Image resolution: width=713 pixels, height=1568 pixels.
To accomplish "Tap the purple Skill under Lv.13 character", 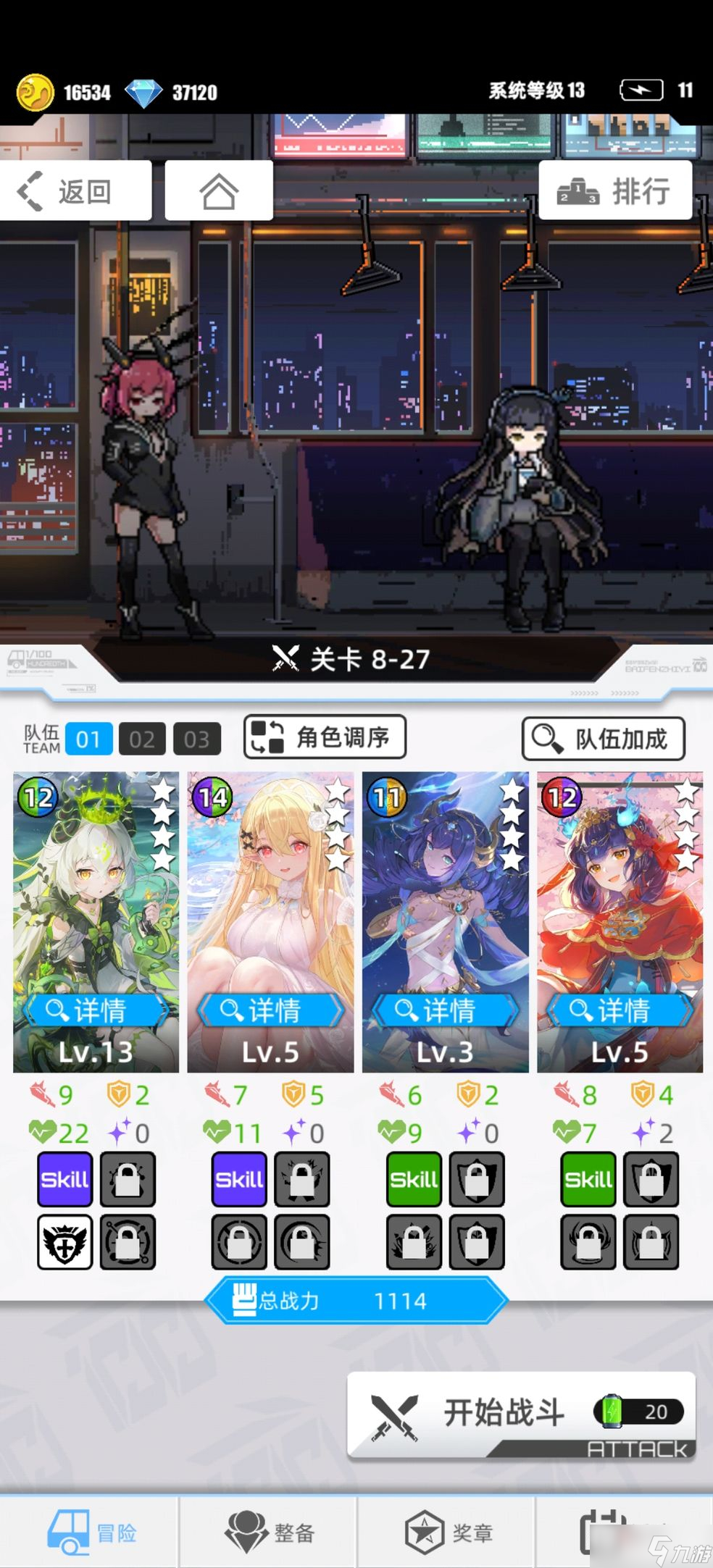I will 65,1179.
